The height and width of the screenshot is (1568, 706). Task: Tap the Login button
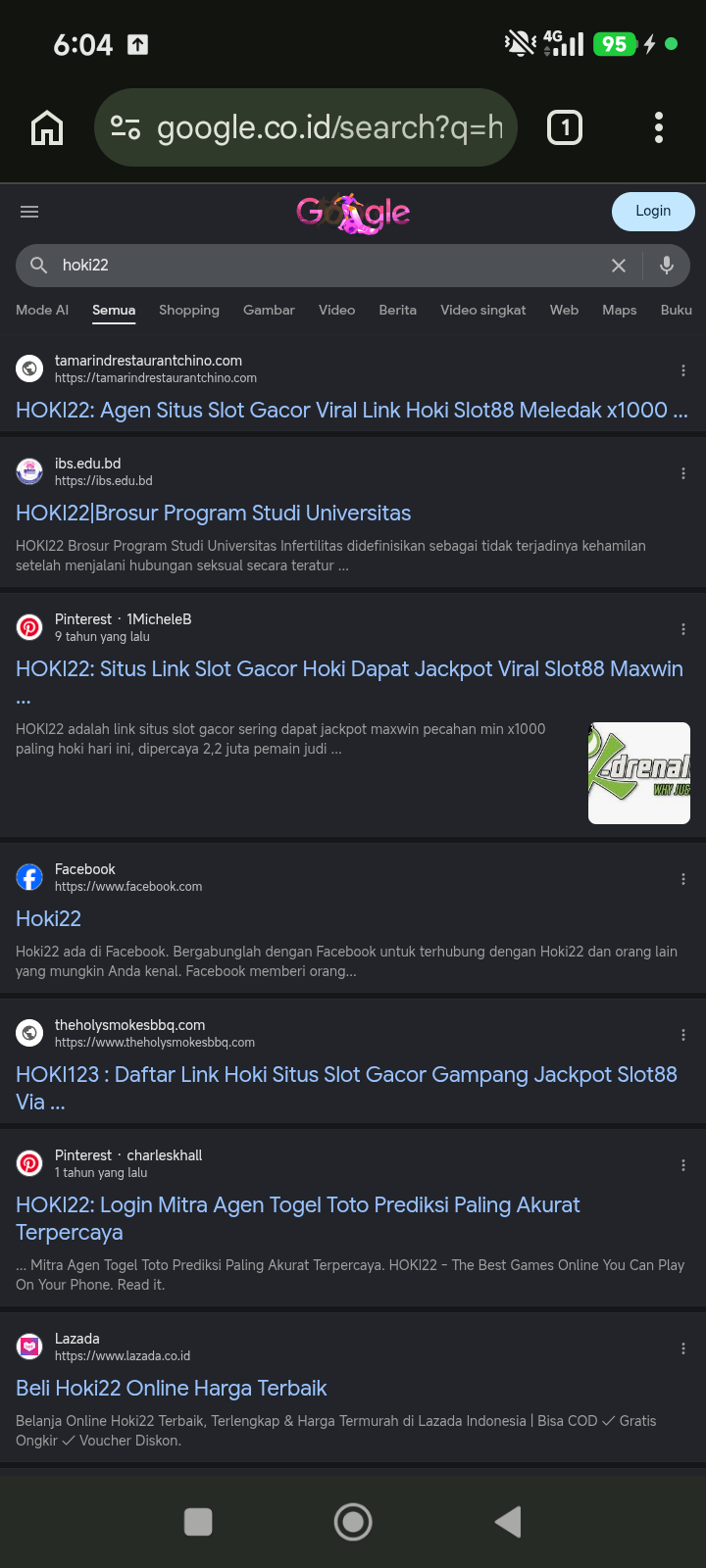pos(653,212)
